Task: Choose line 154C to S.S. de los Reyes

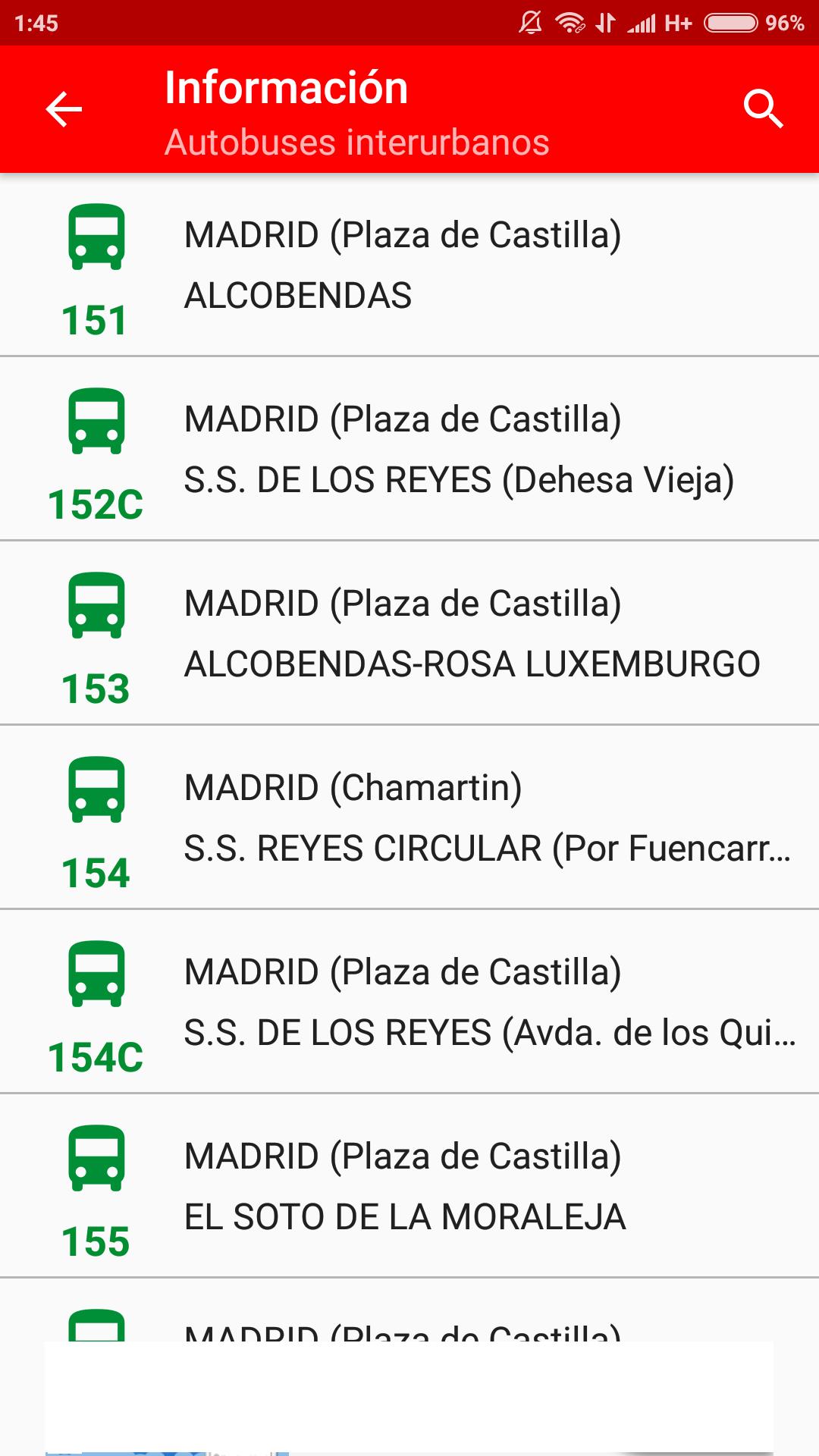Action: coord(409,1002)
